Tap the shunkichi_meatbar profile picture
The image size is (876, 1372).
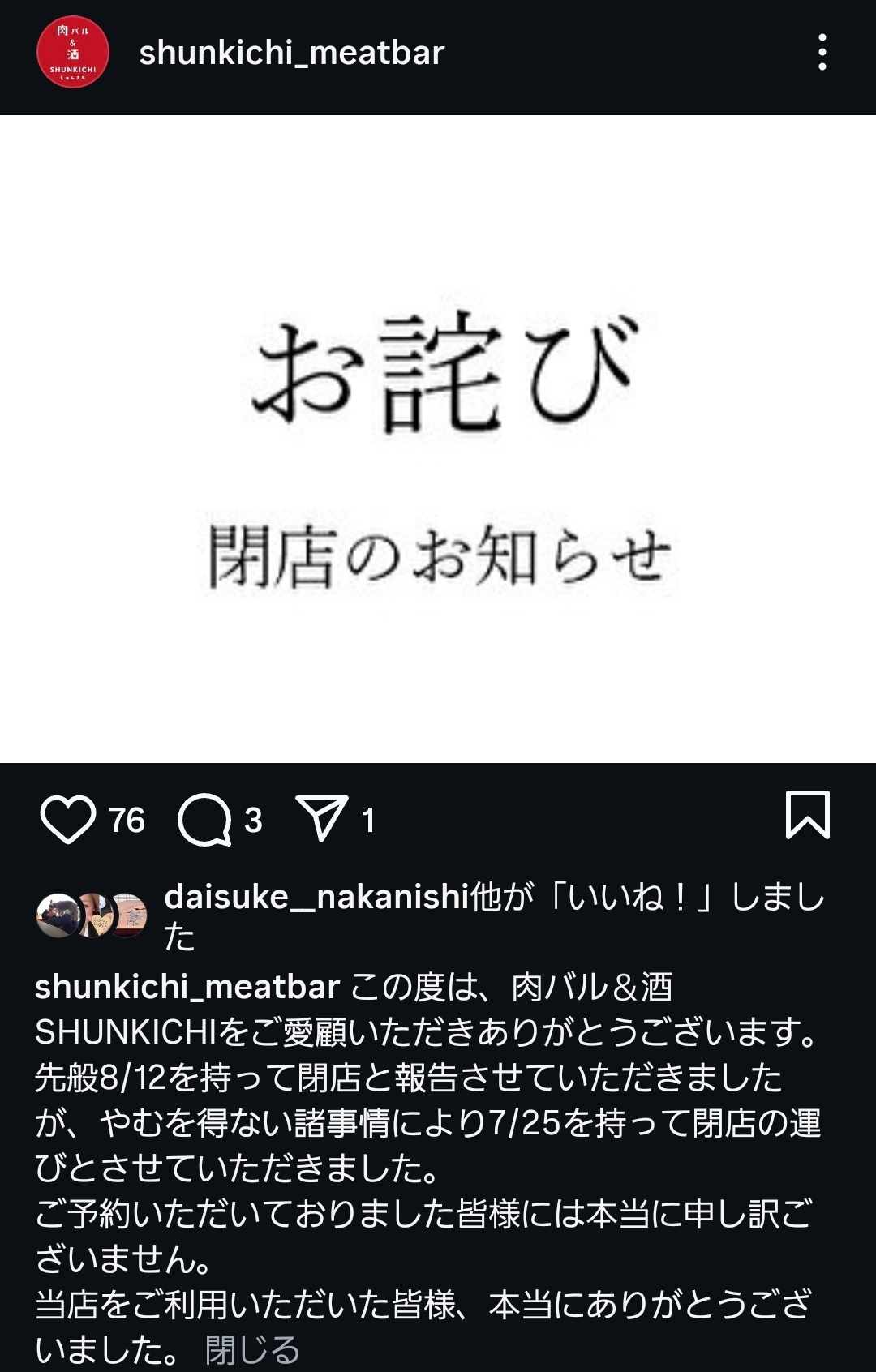[x=73, y=53]
